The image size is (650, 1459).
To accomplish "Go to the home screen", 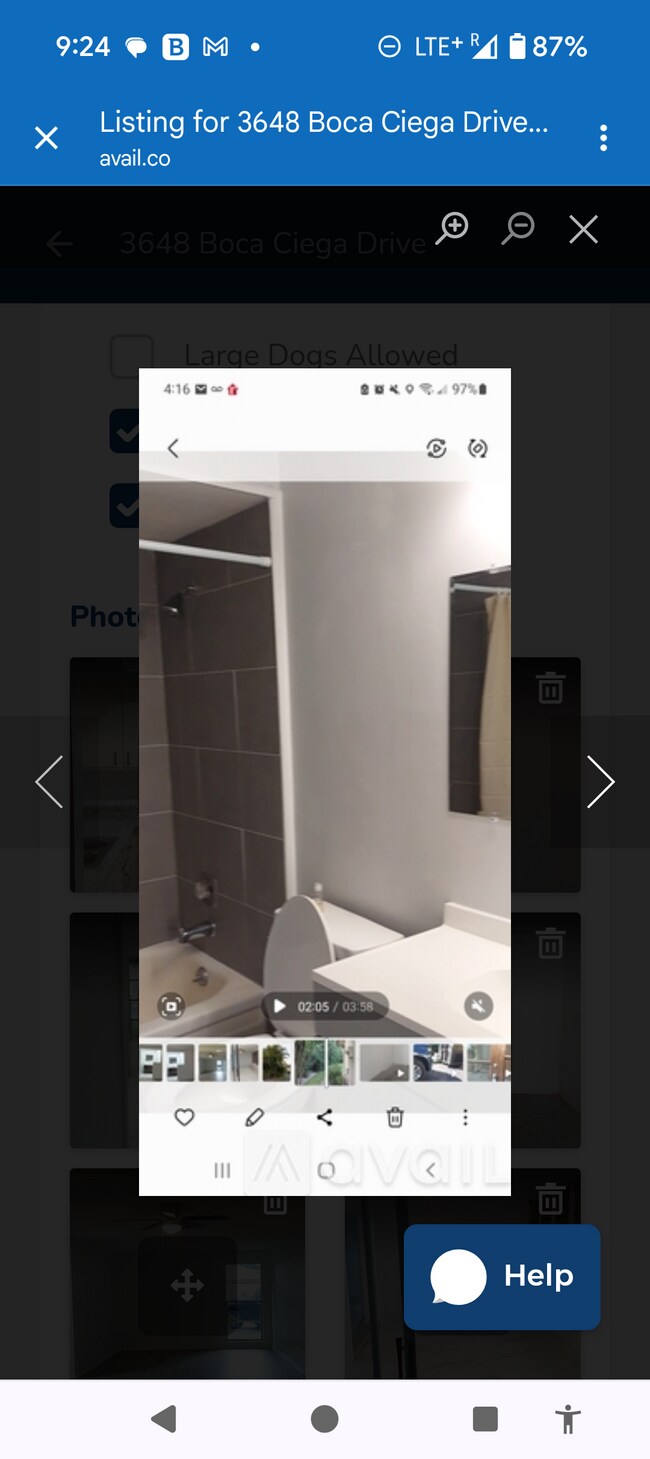I will pos(324,1418).
